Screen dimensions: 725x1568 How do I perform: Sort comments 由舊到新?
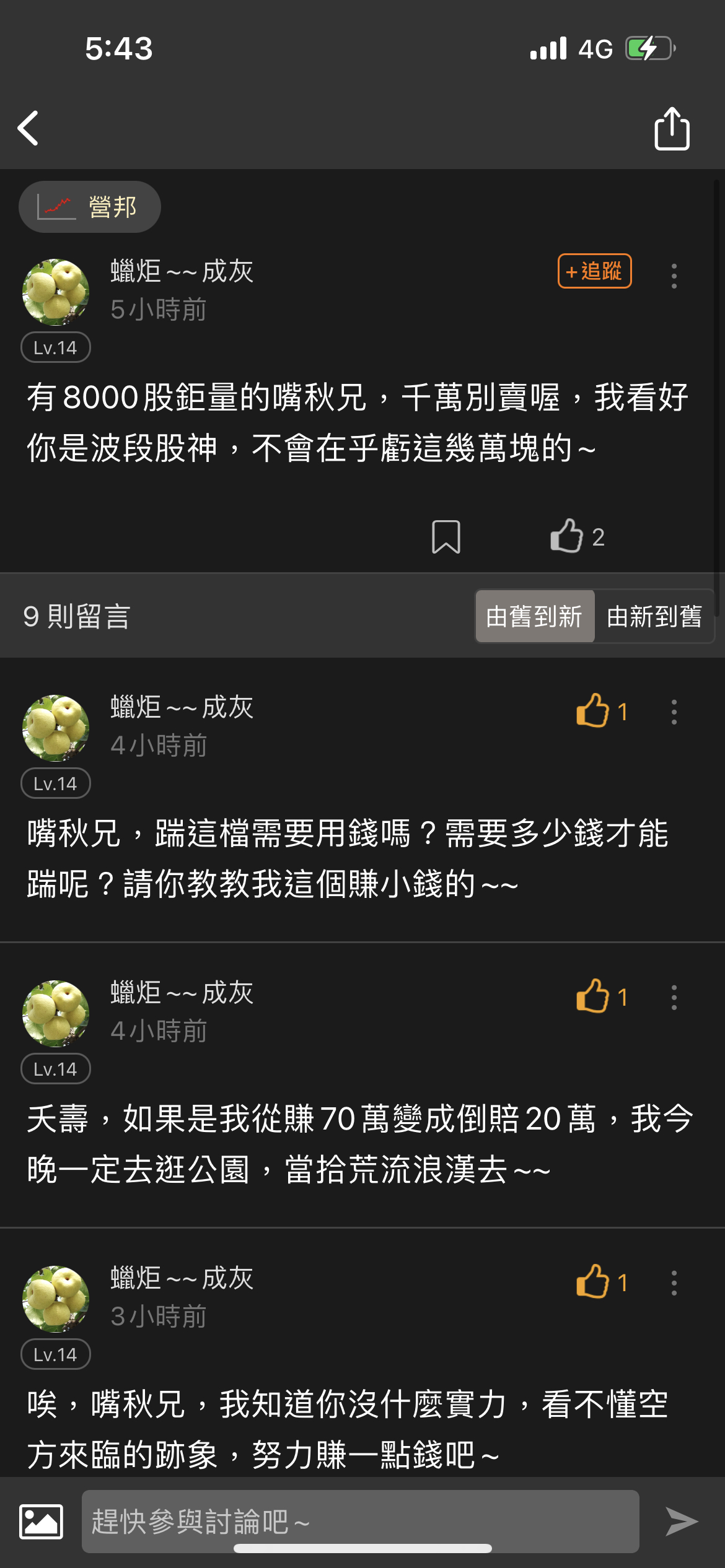point(534,616)
